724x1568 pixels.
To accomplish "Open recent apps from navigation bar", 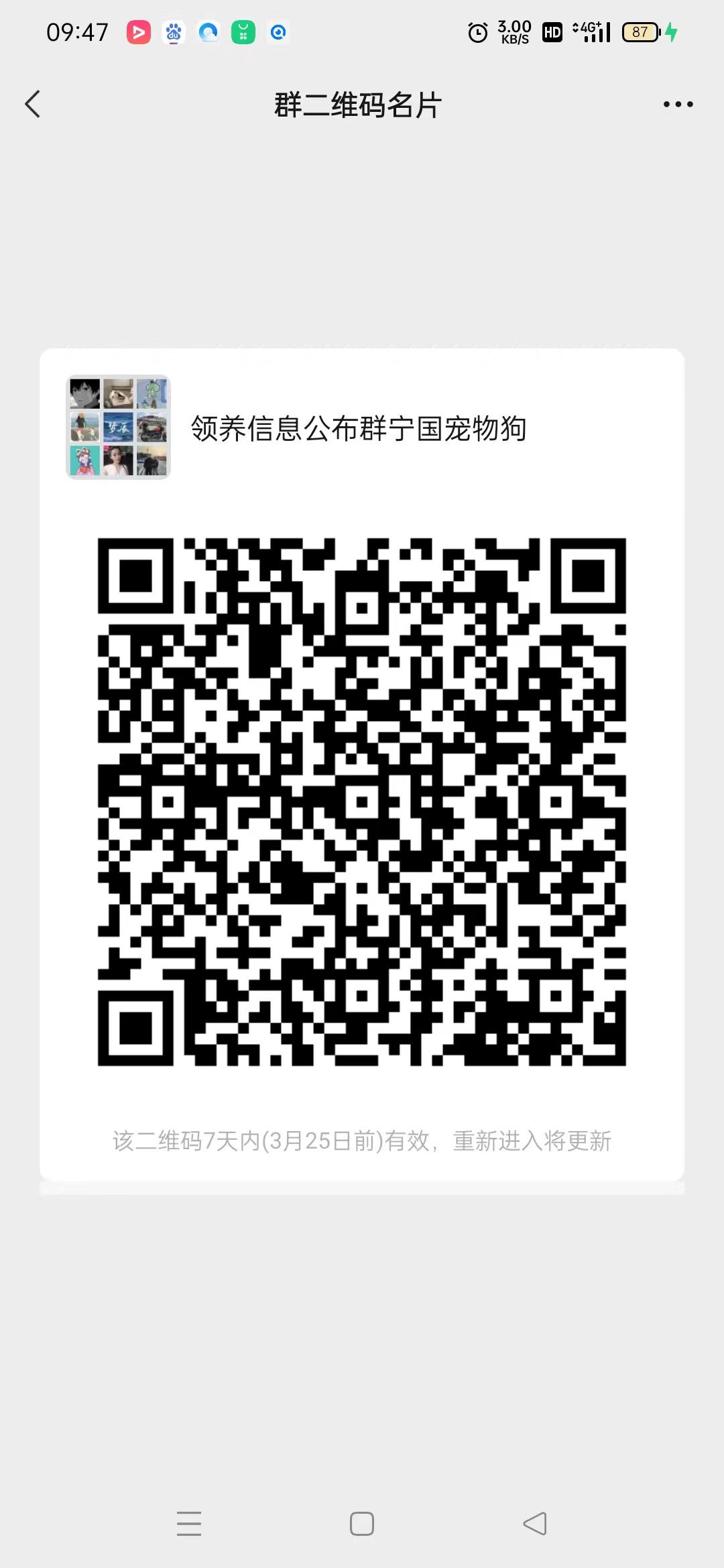I will pyautogui.click(x=189, y=1523).
